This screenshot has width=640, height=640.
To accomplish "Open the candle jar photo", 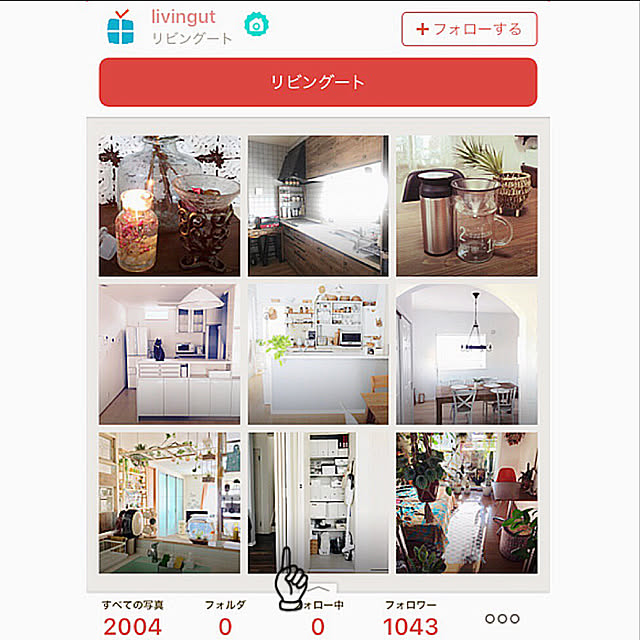I will [x=169, y=206].
